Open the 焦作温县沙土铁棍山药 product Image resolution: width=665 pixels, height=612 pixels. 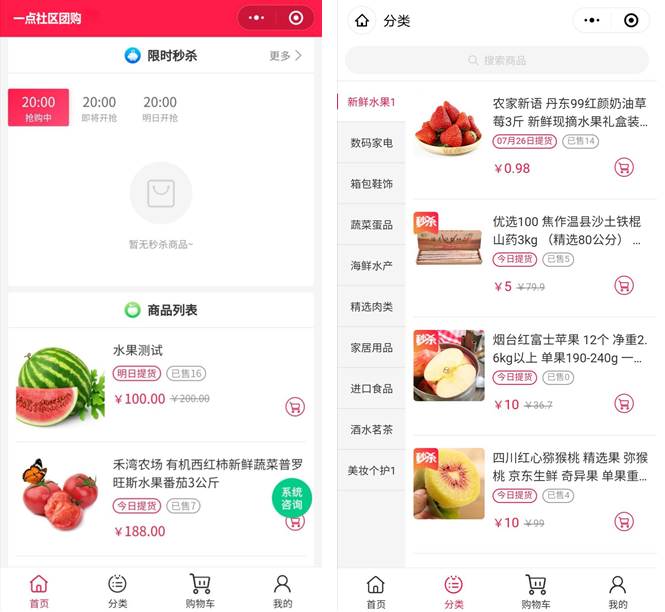(567, 230)
